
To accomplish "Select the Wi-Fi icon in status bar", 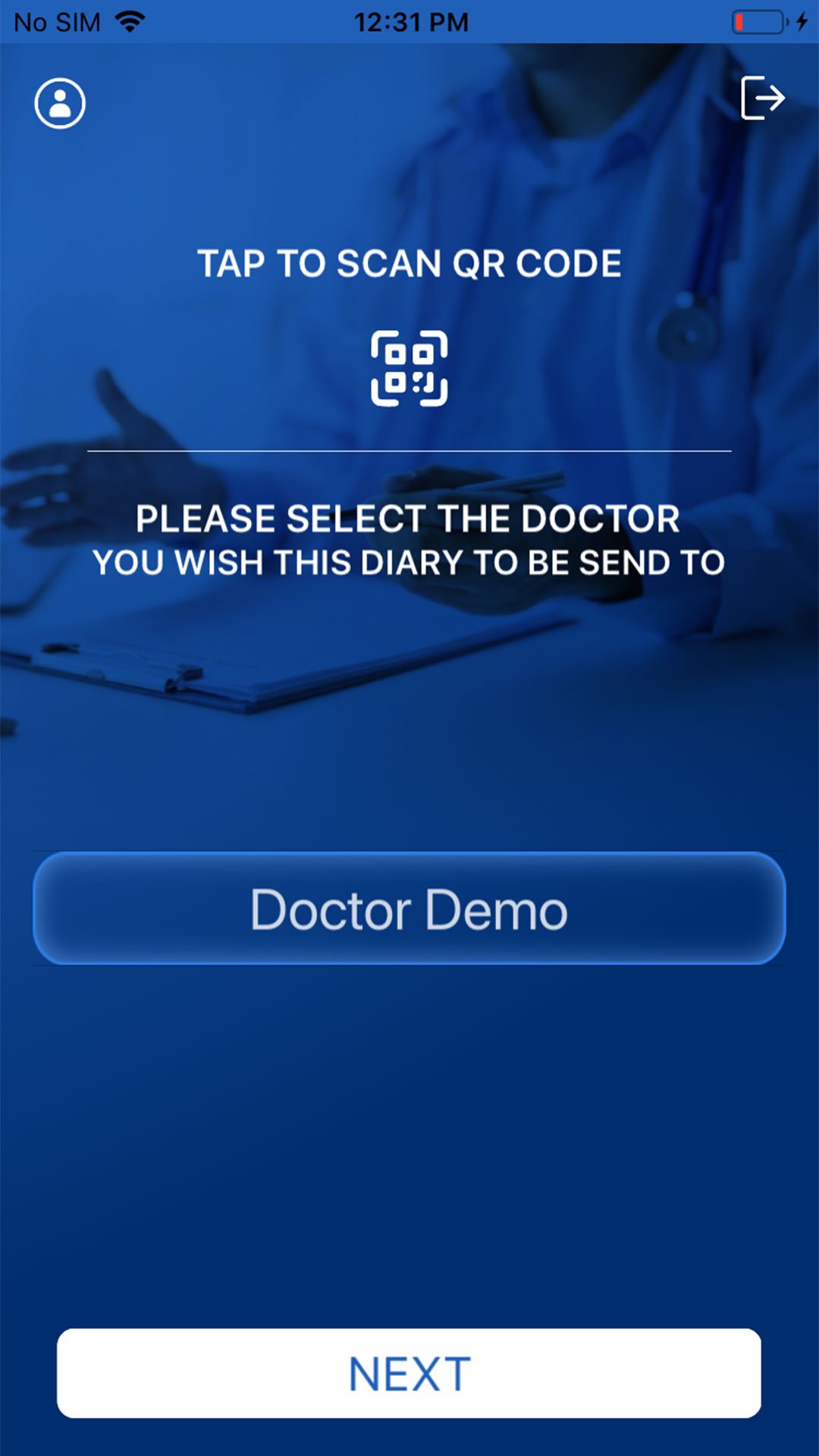I will click(130, 21).
